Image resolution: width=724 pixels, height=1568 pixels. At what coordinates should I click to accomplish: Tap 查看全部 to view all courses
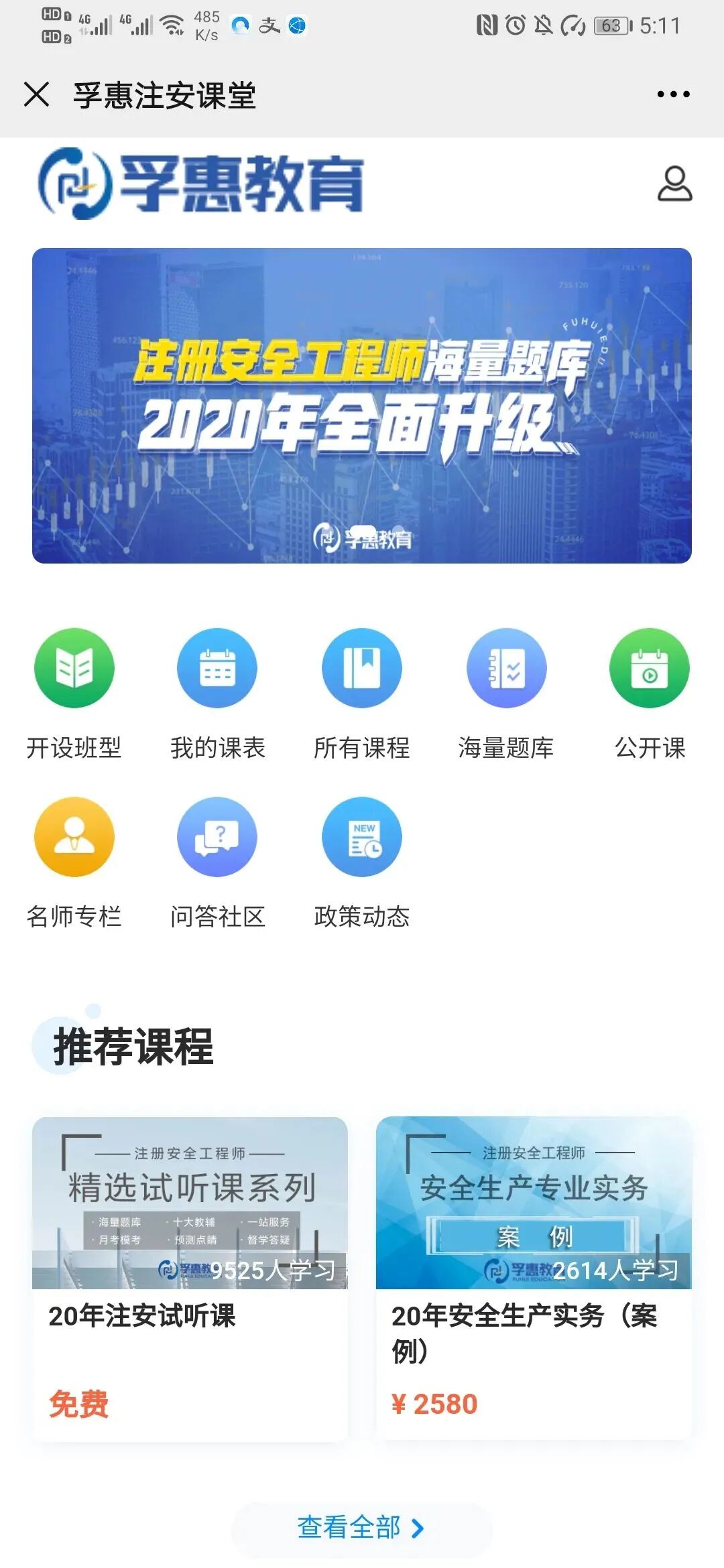[x=361, y=1528]
